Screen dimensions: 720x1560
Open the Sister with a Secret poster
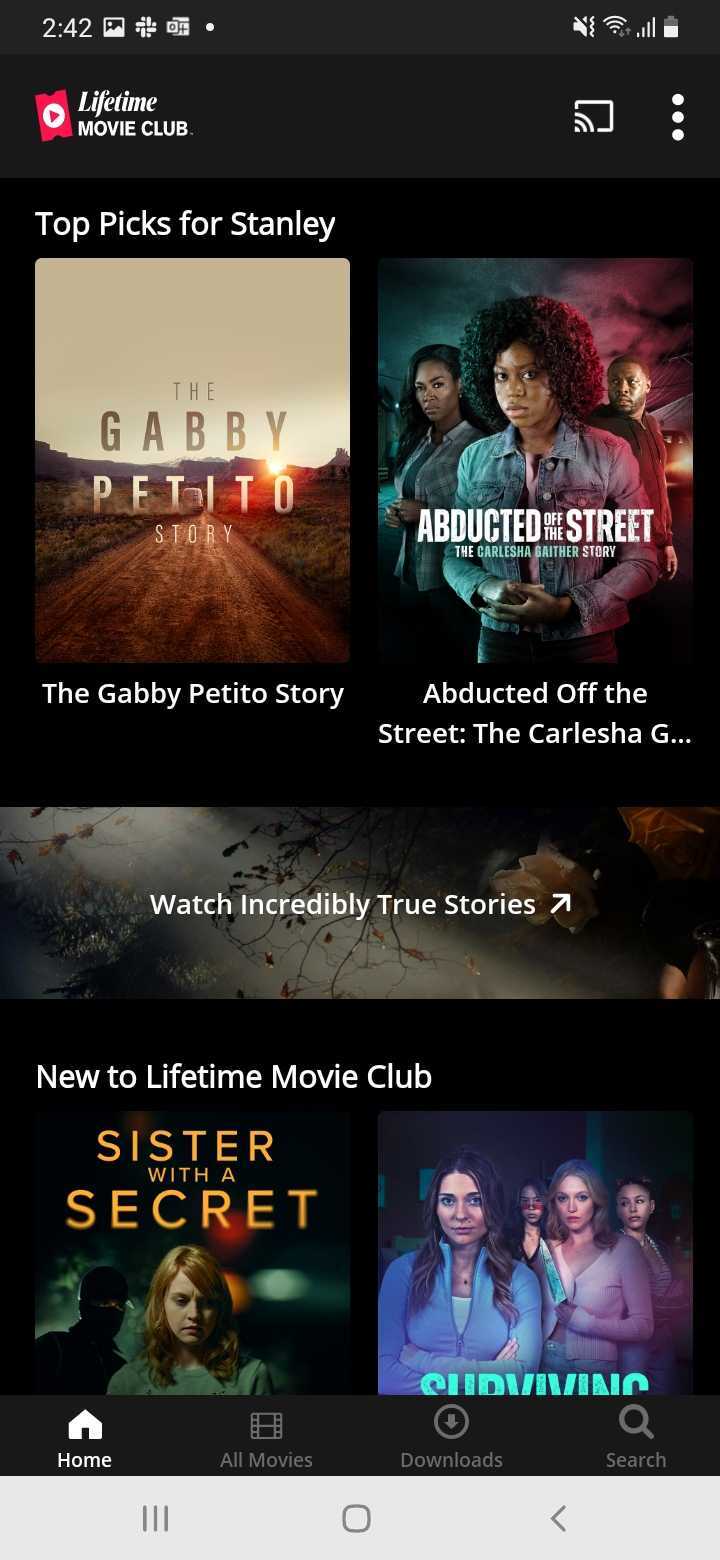(x=192, y=1250)
